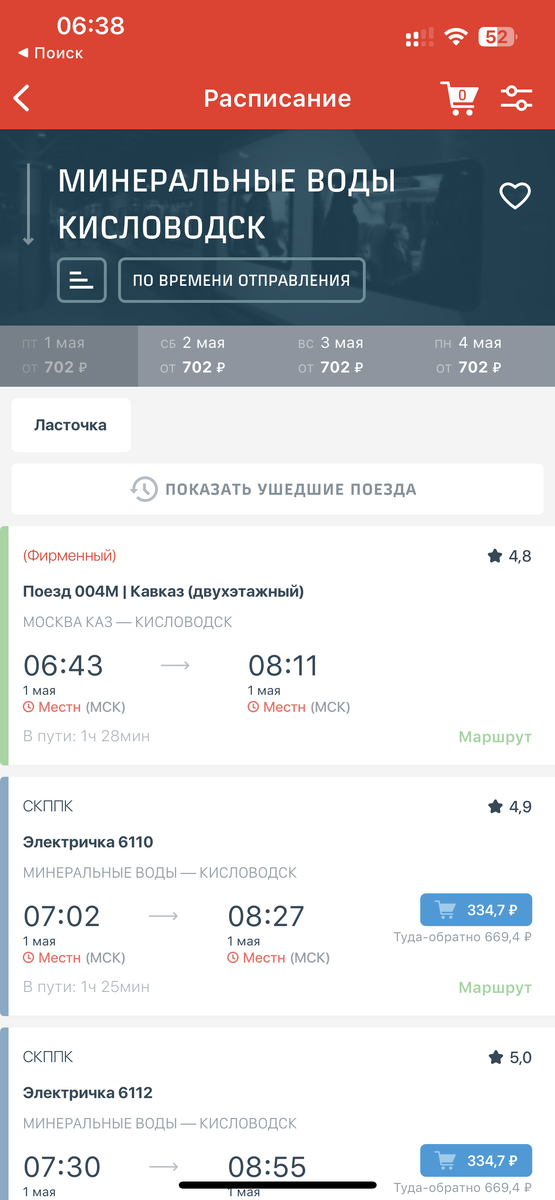The width and height of the screenshot is (555, 1200).
Task: Tap the Ласточка filter chip
Action: 71,425
